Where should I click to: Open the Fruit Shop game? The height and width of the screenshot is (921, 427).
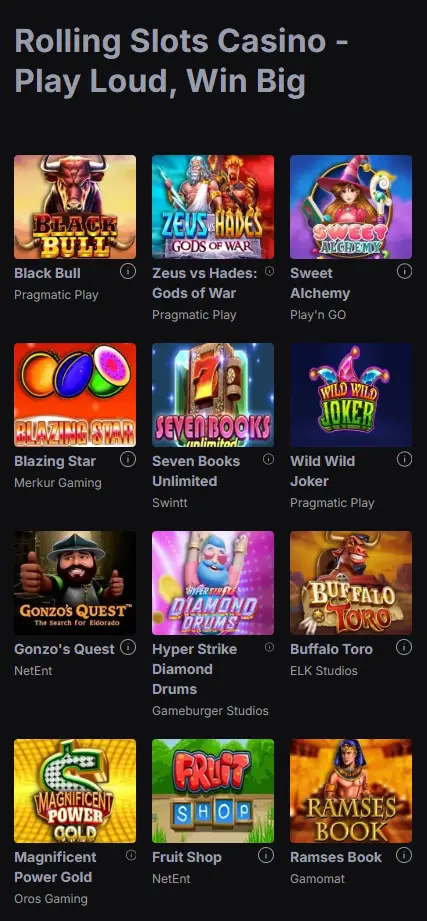click(213, 791)
